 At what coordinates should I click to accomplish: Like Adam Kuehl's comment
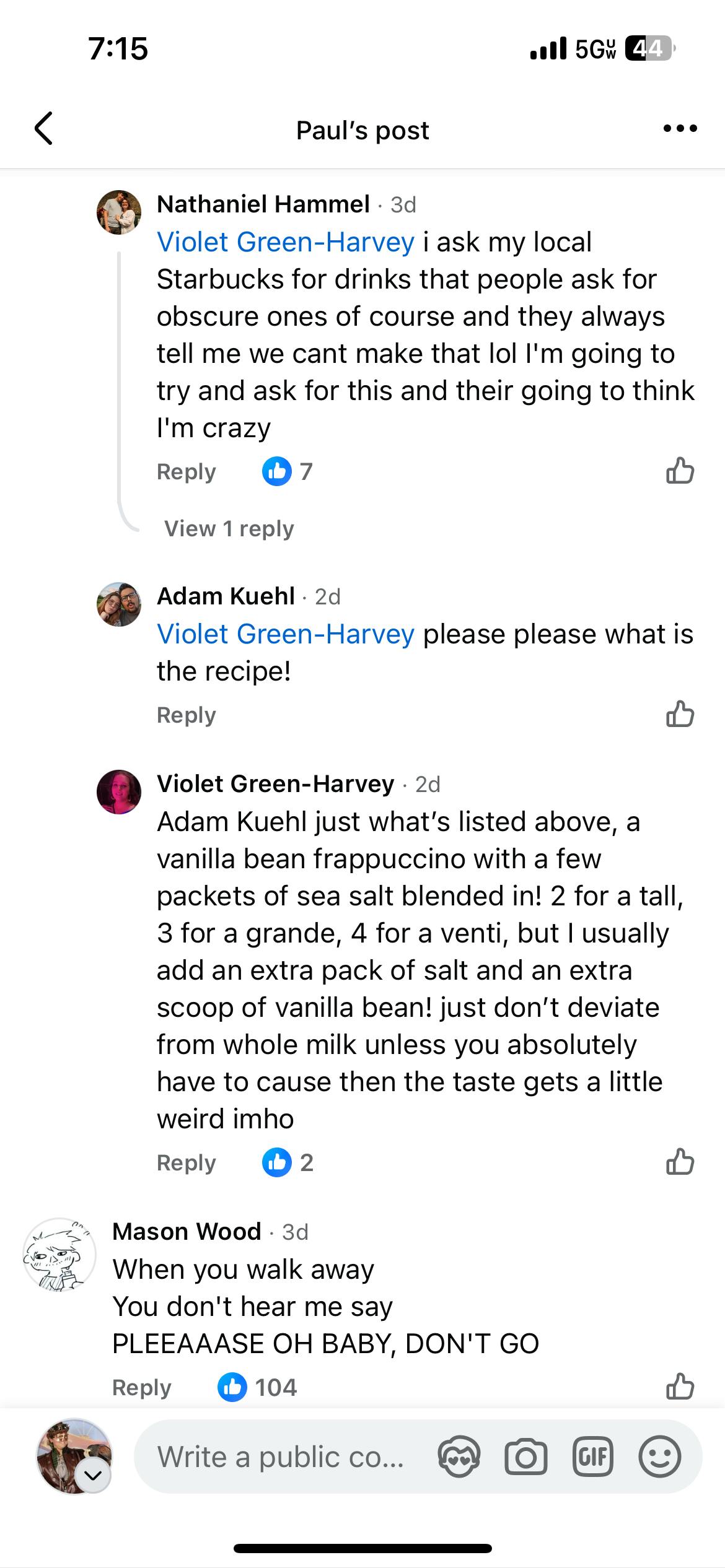680,714
